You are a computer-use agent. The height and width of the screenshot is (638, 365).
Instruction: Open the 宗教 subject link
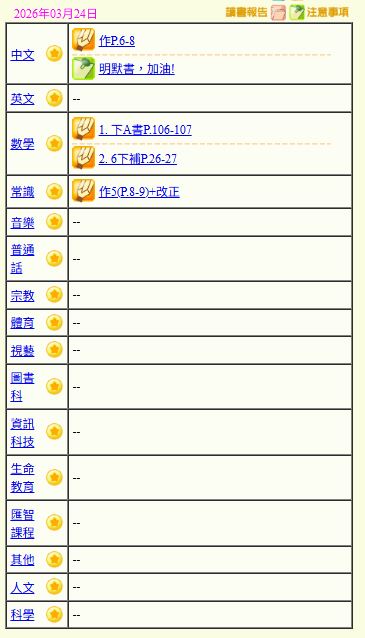click(x=22, y=295)
